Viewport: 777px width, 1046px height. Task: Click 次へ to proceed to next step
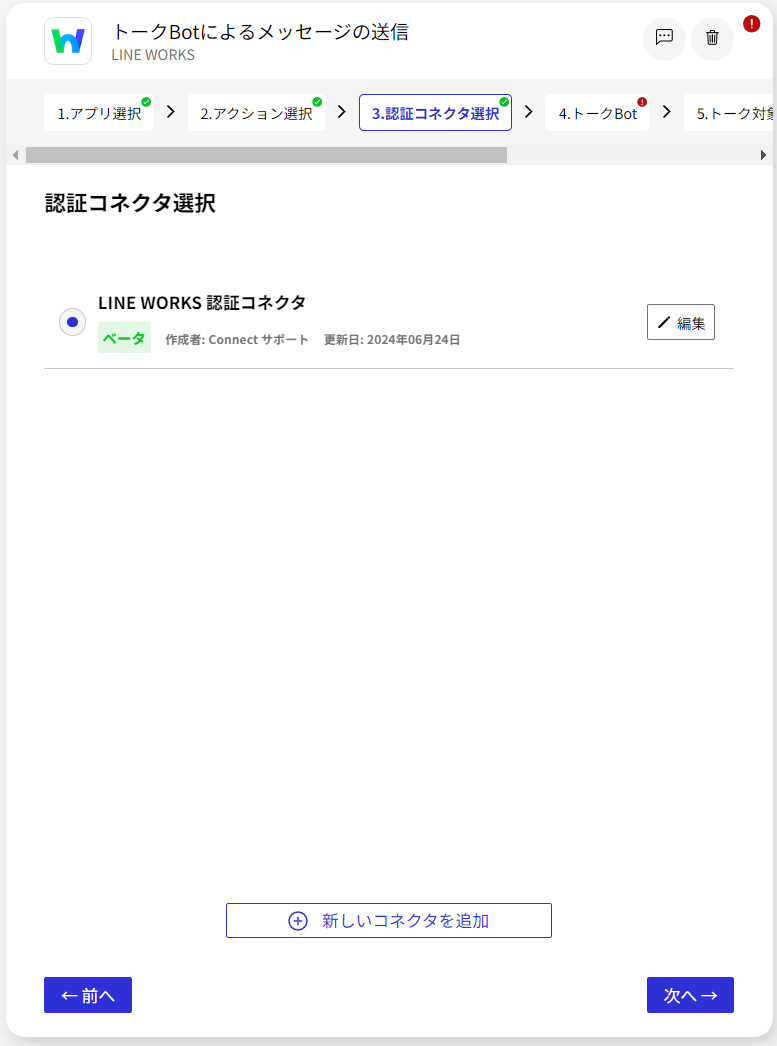(x=690, y=995)
